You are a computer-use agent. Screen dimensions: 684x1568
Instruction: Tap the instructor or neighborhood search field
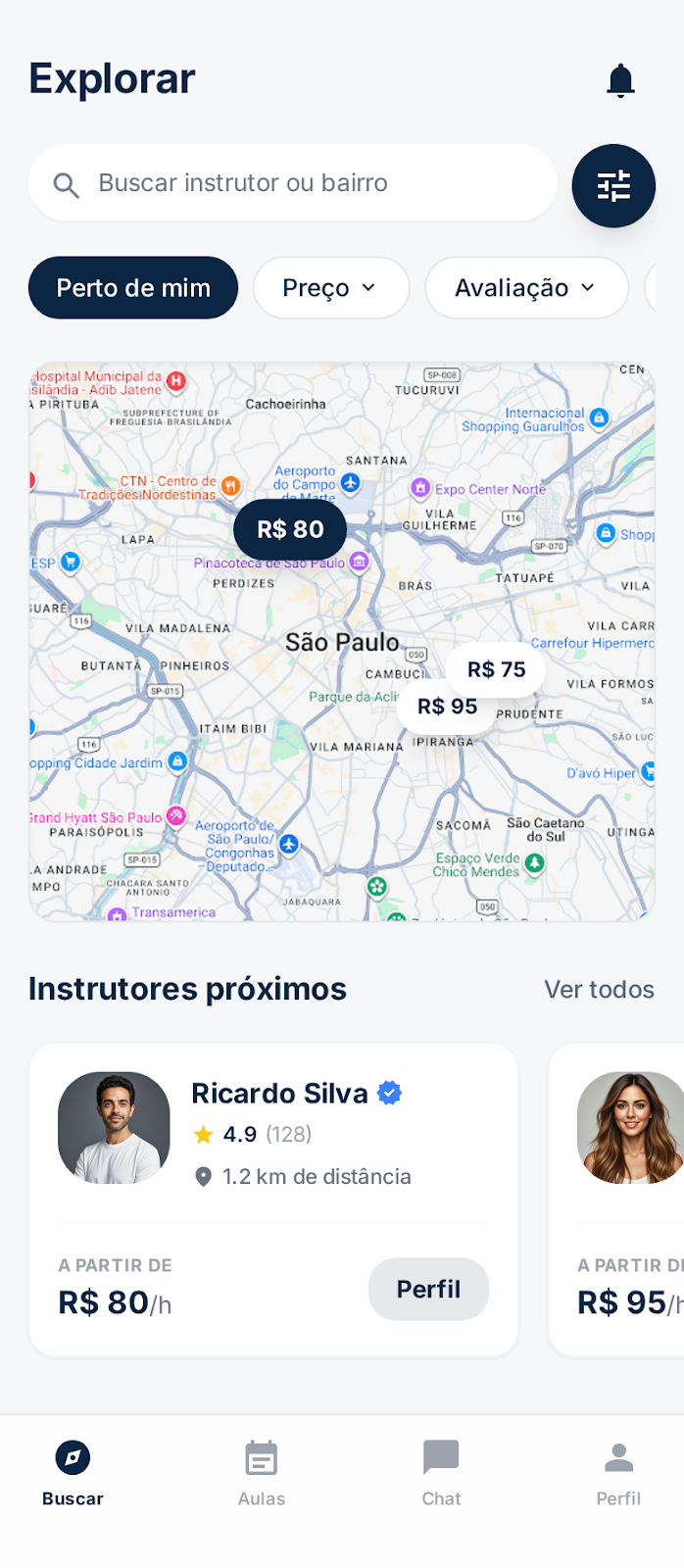coord(294,183)
